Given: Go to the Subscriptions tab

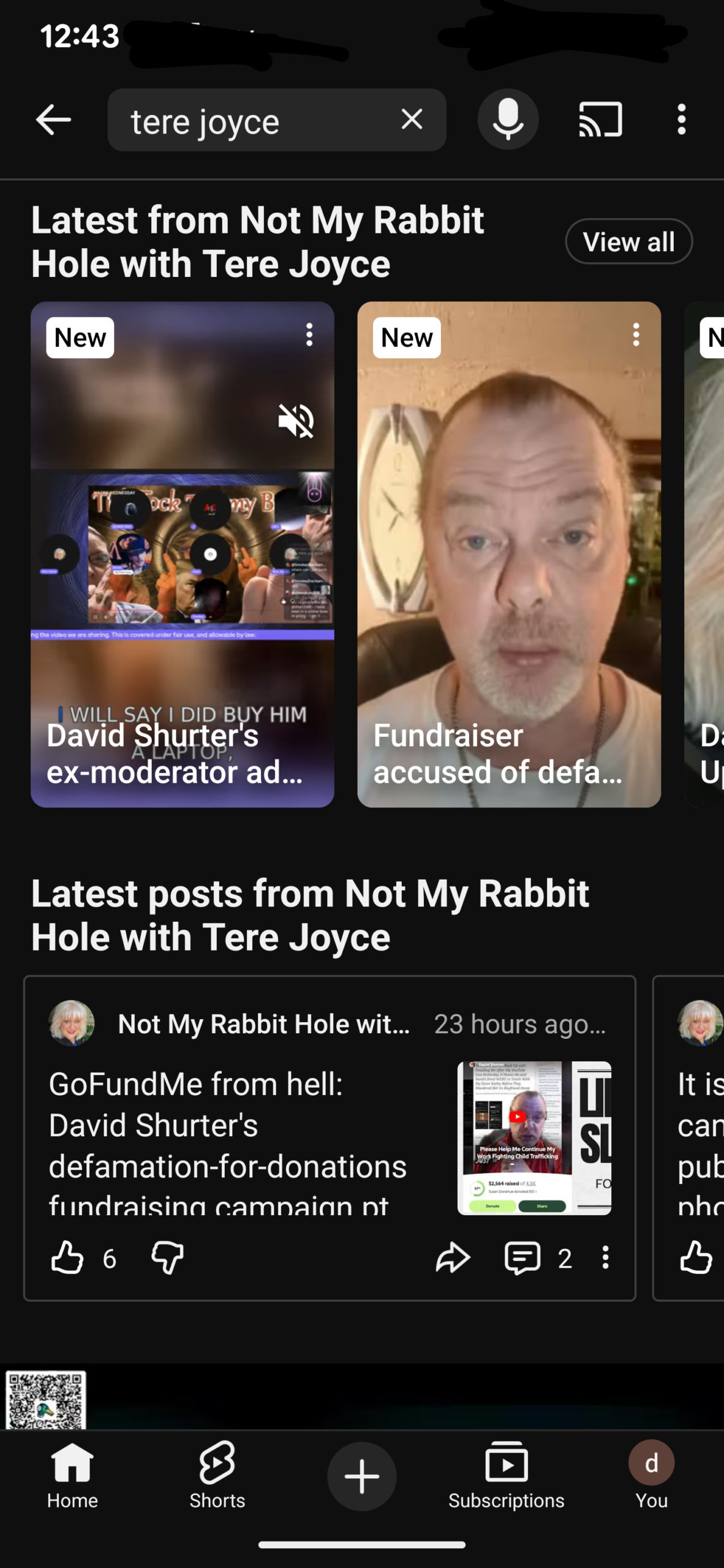Looking at the screenshot, I should (506, 1475).
